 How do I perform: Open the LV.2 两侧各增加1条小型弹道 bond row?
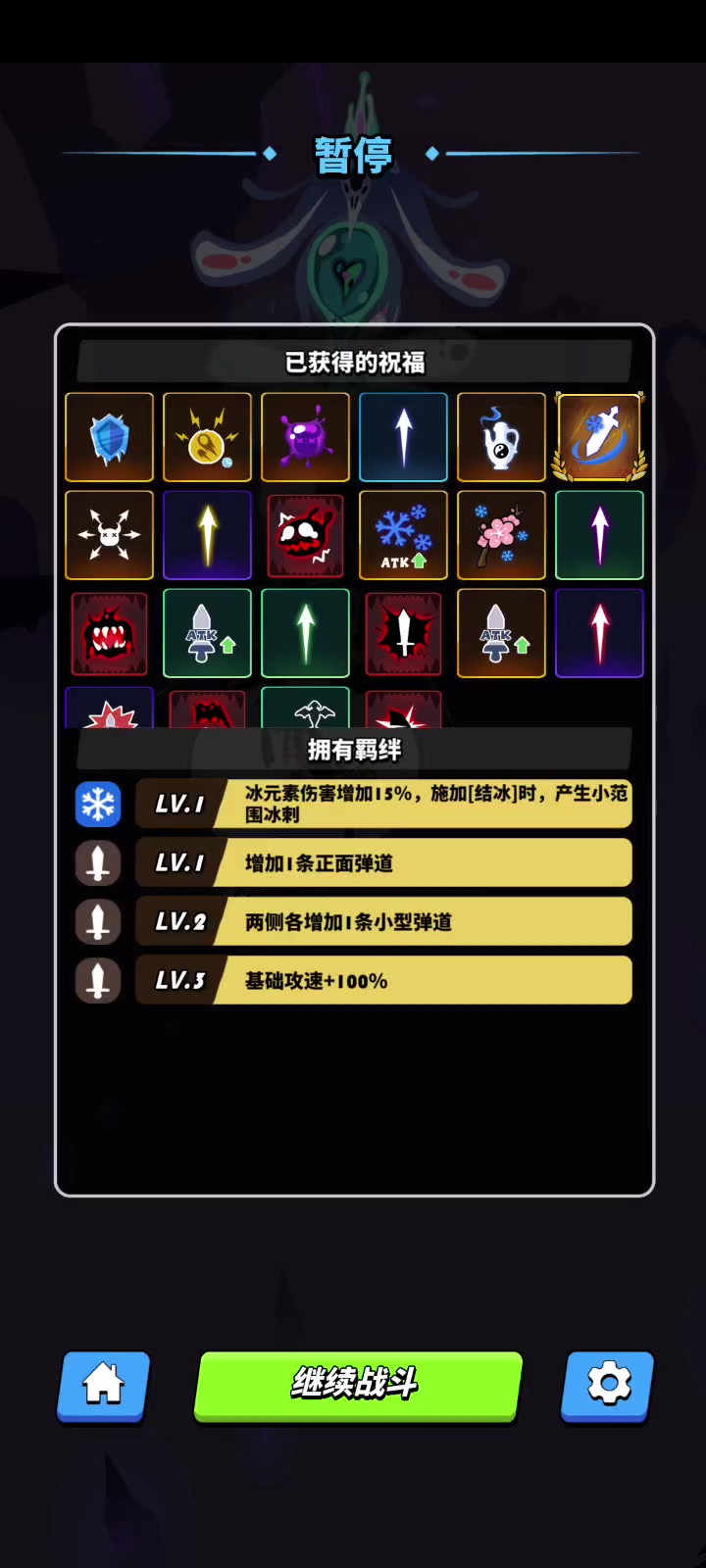tap(354, 921)
